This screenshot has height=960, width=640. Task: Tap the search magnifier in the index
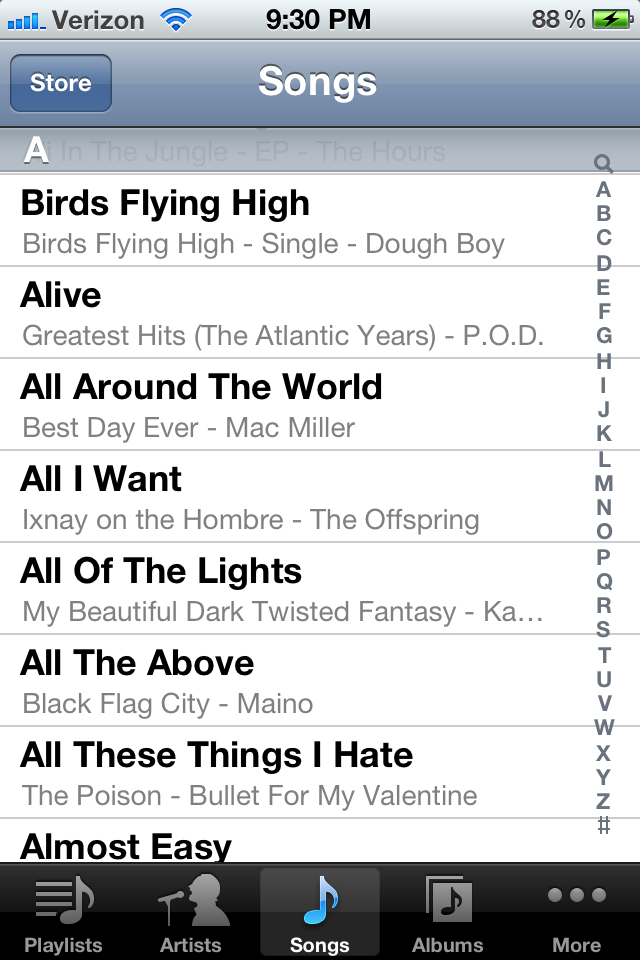[x=603, y=163]
